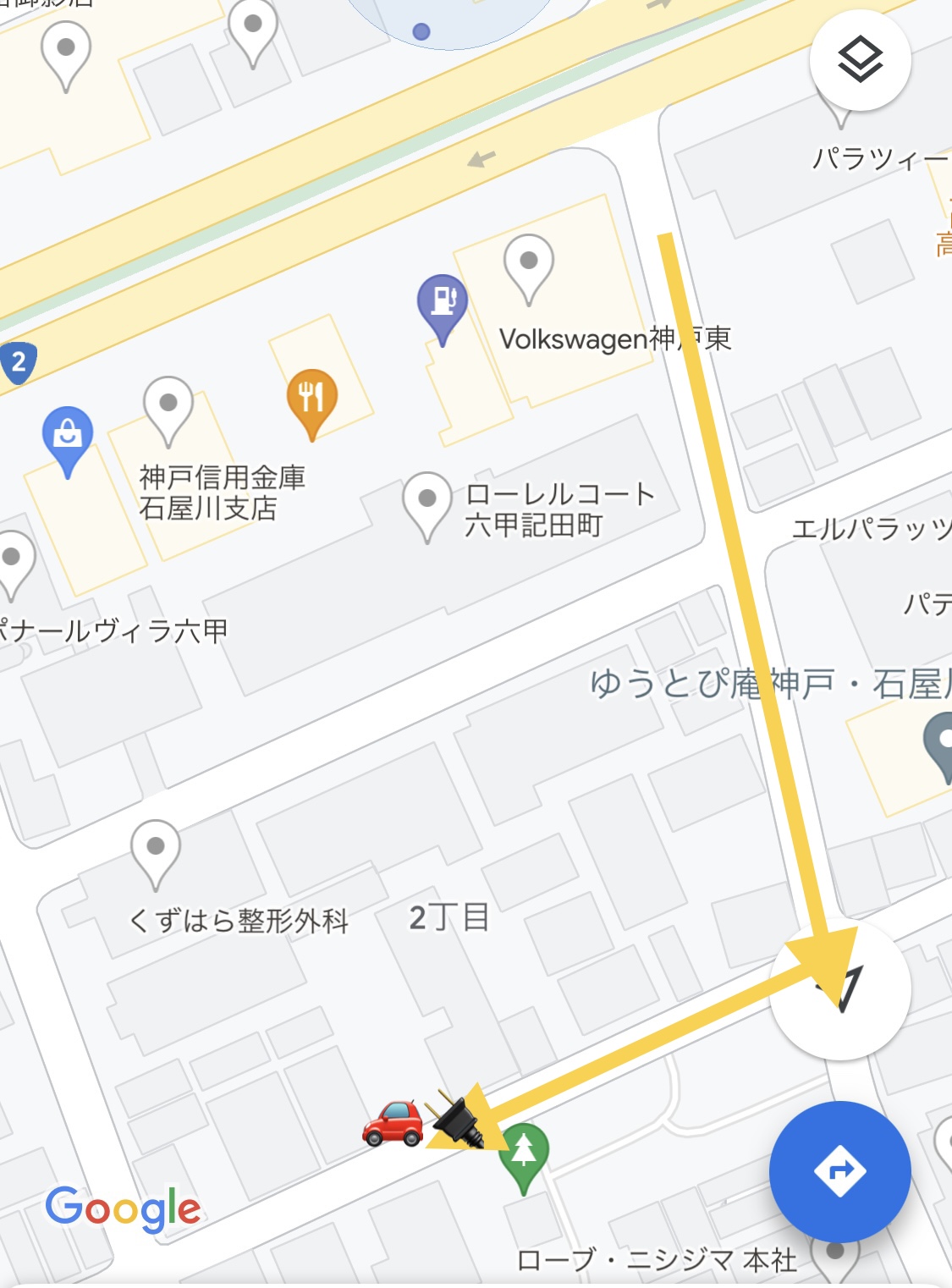Tap the green park tree pin

coord(524,1153)
